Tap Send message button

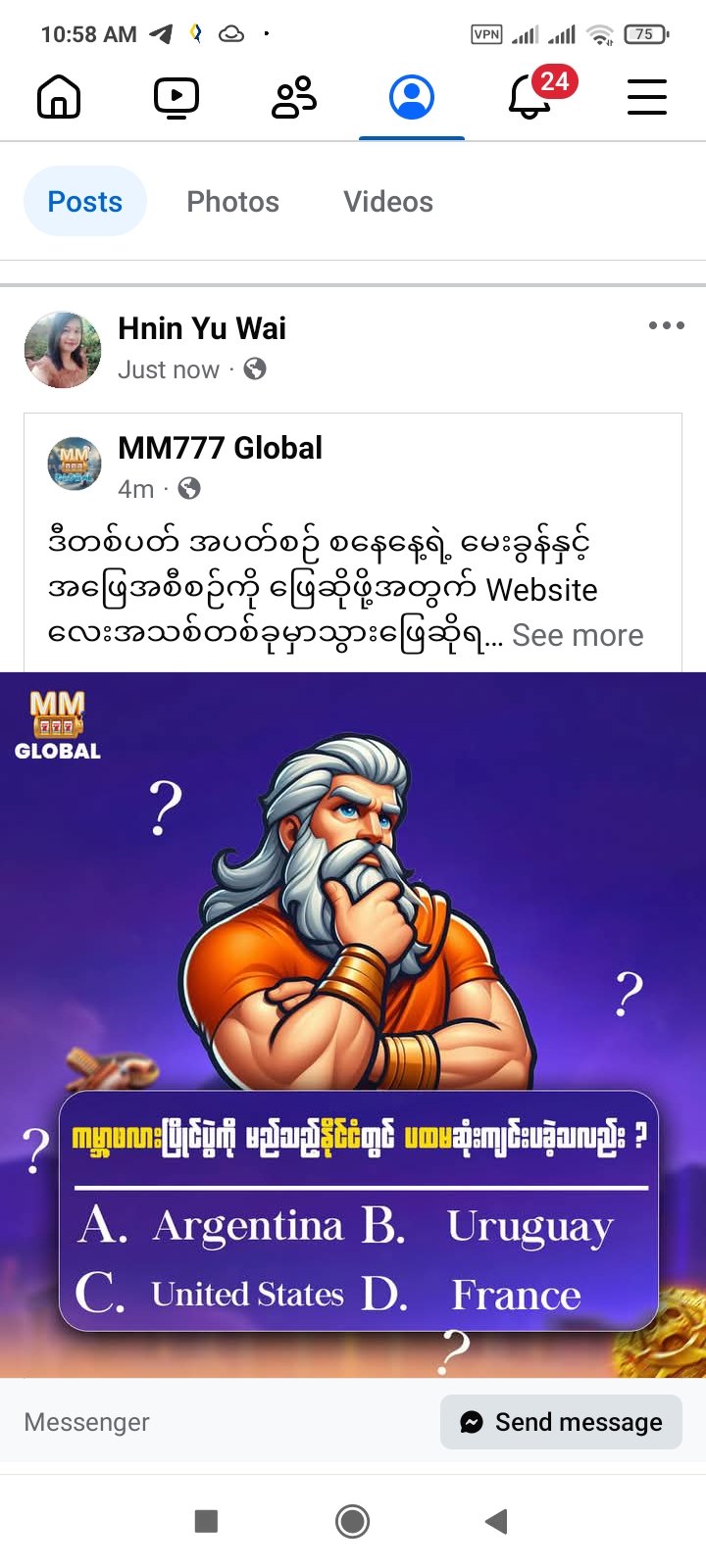click(561, 1422)
